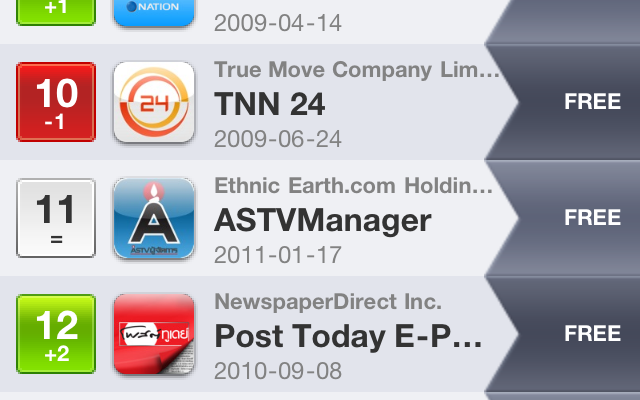
Task: Tap FREE button for TNN 24
Action: (x=592, y=102)
